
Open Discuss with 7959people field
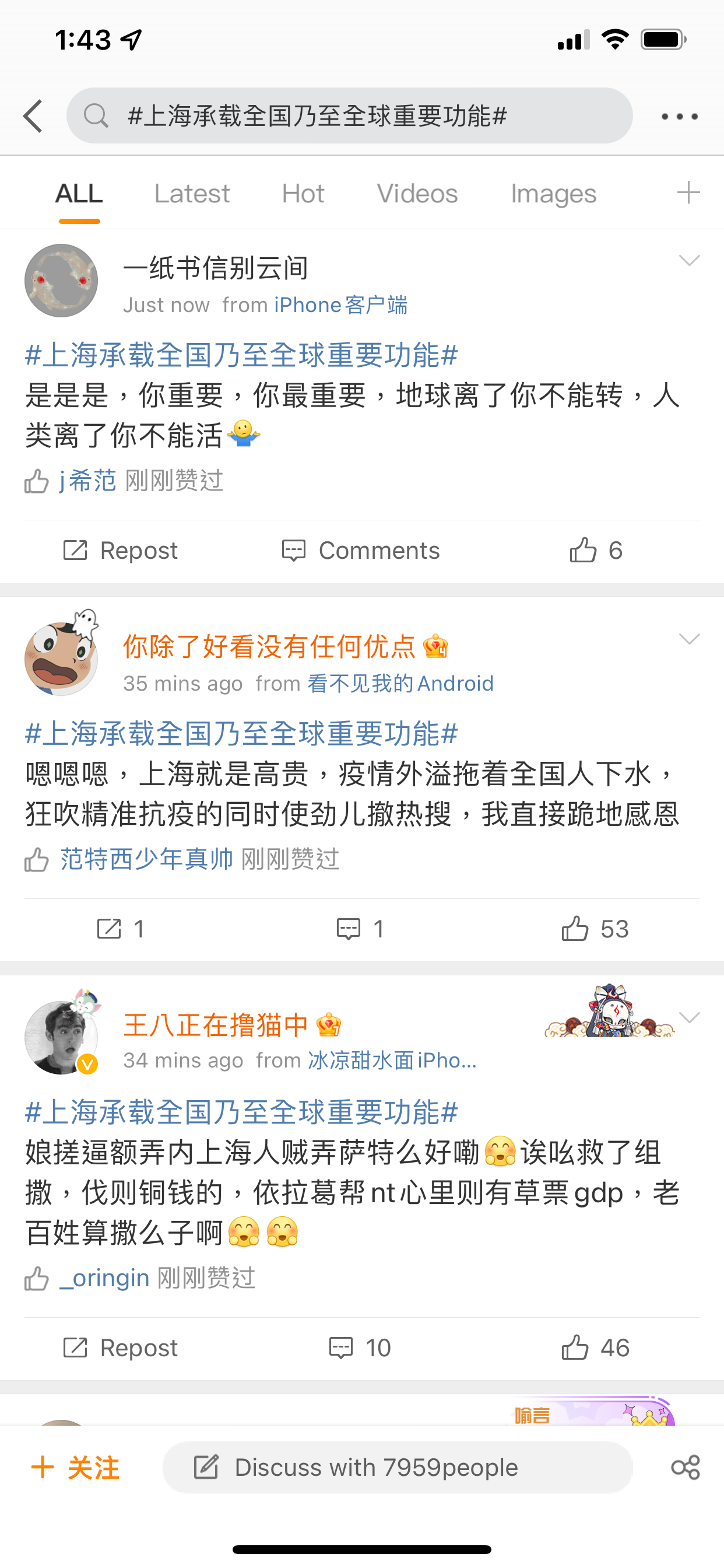click(398, 1467)
